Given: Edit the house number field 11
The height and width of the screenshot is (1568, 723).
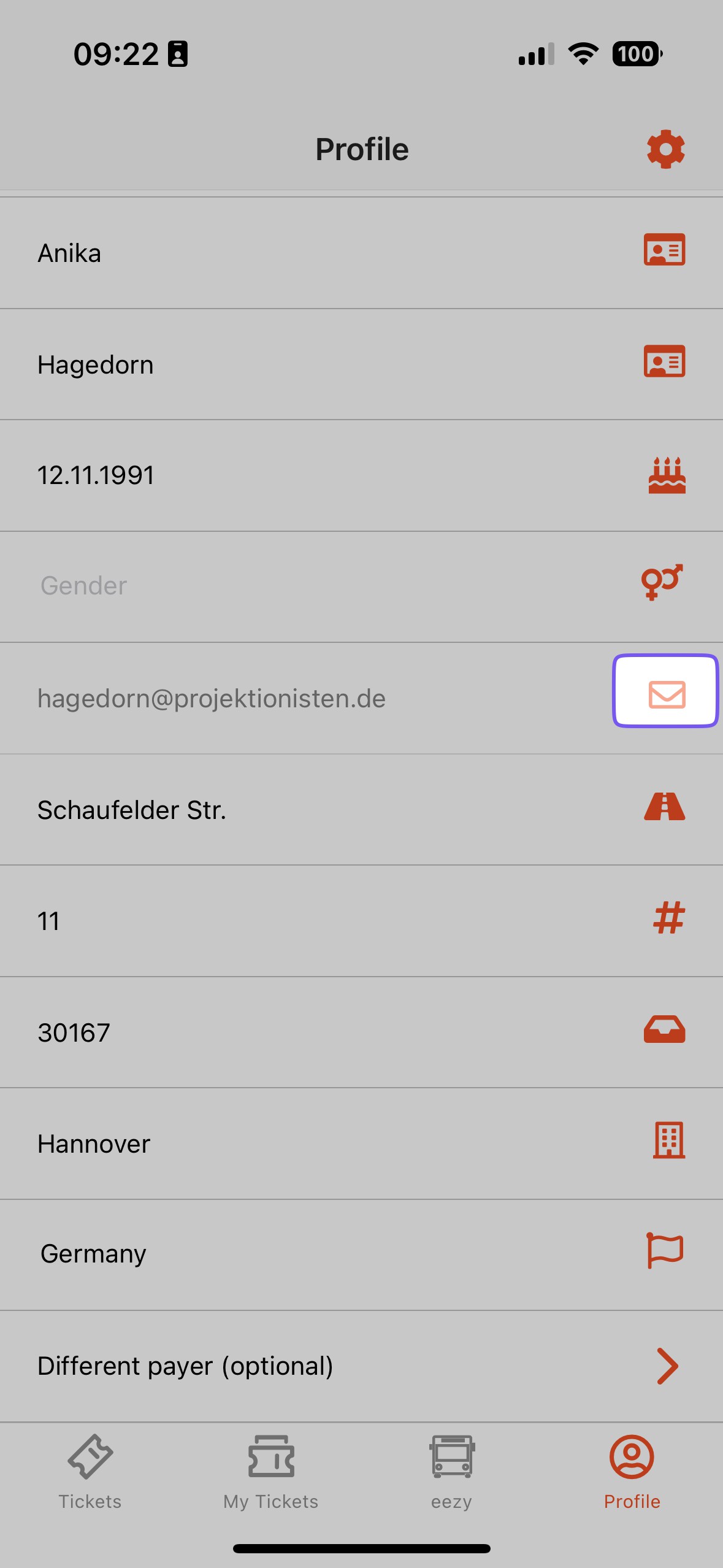Looking at the screenshot, I should (x=307, y=921).
